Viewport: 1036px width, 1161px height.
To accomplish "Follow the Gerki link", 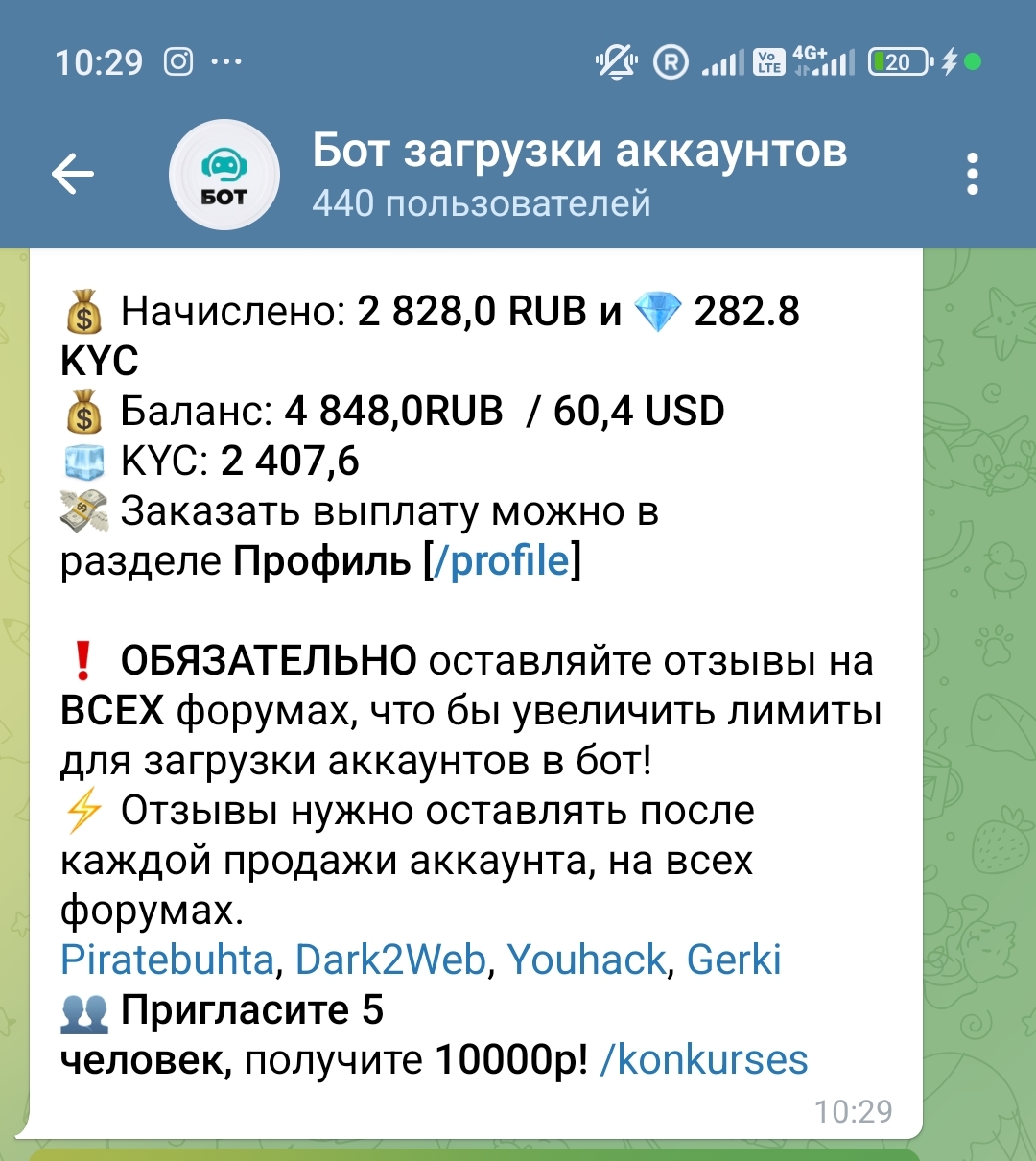I will [x=734, y=960].
